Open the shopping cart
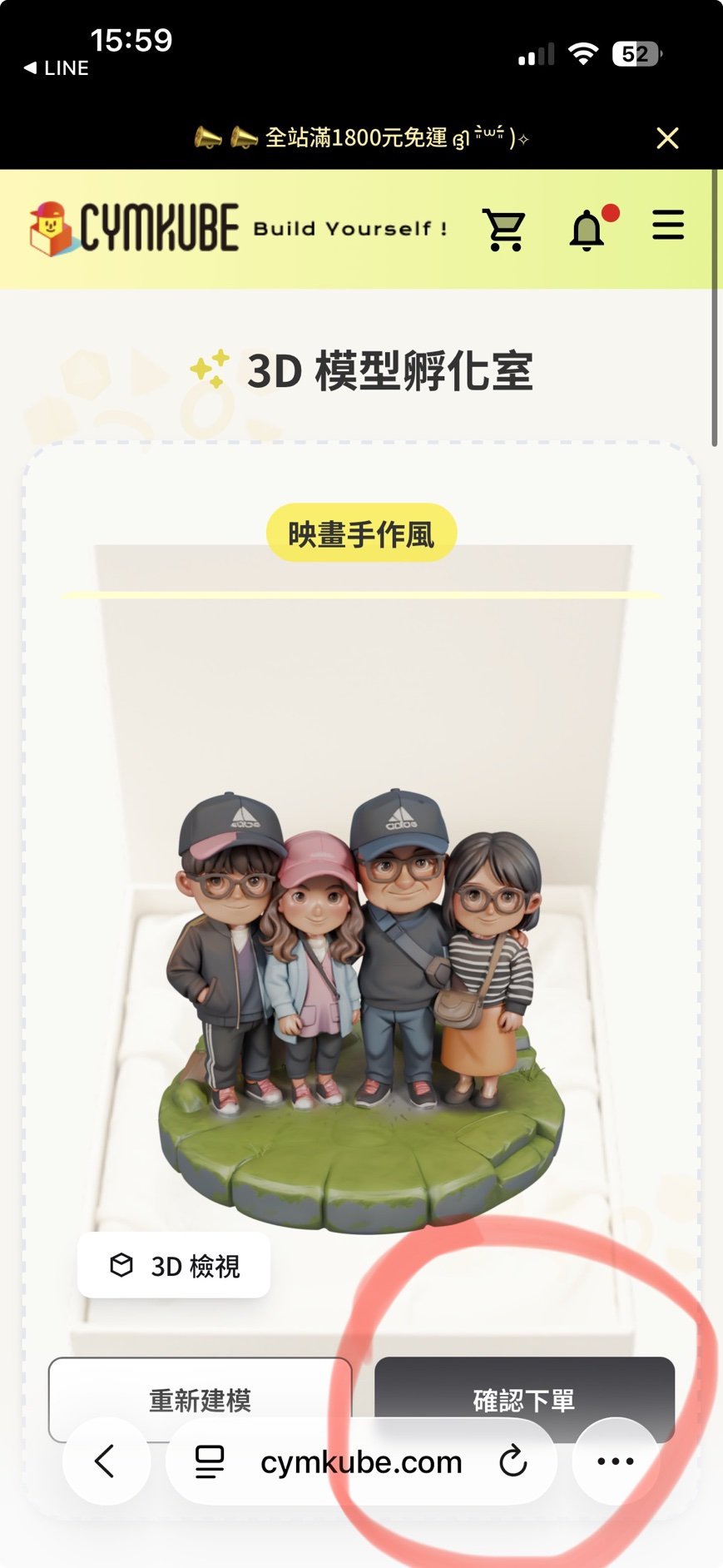The height and width of the screenshot is (1568, 723). (504, 229)
